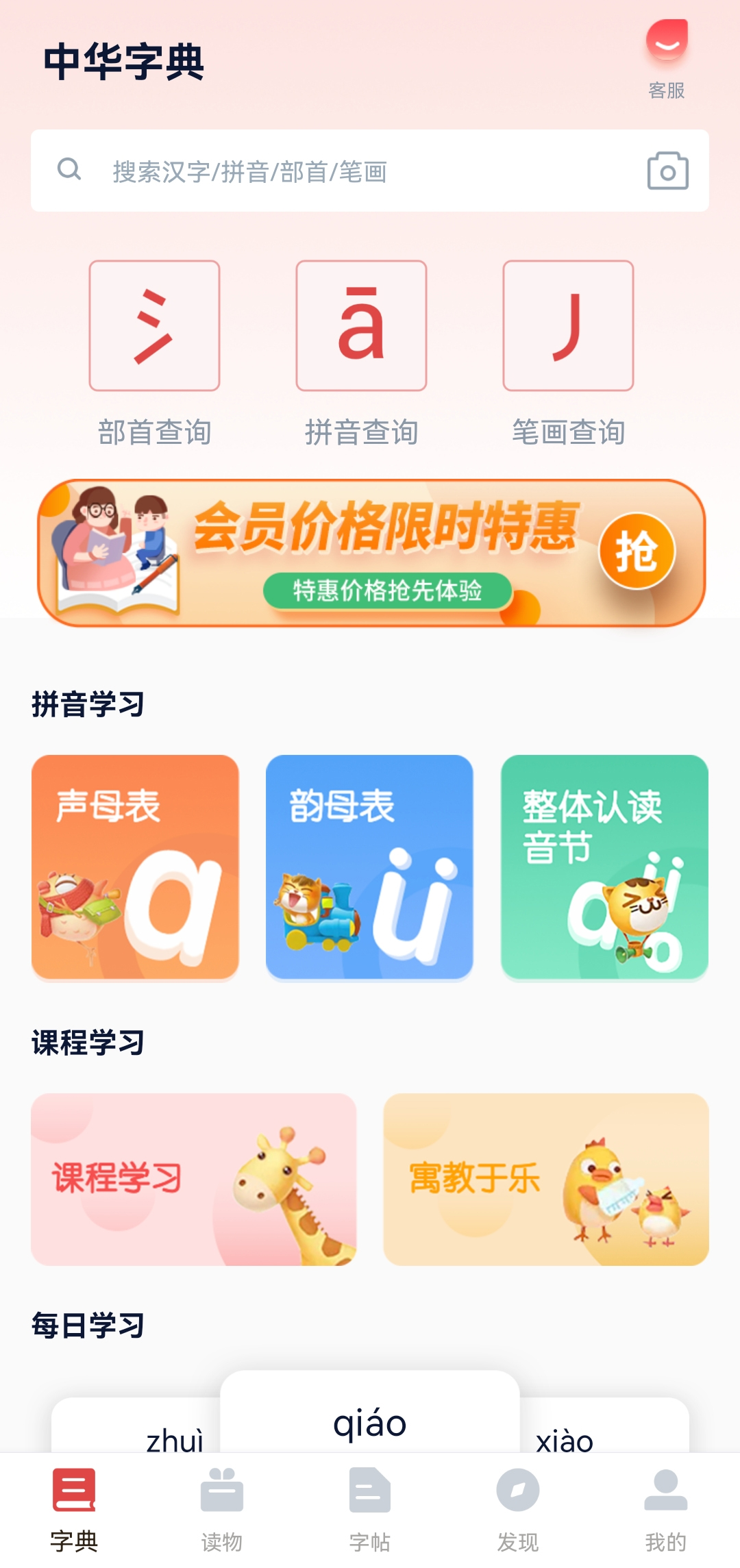Open 拼音查询 pinyin lookup
This screenshot has width=740, height=1568.
coord(362,327)
